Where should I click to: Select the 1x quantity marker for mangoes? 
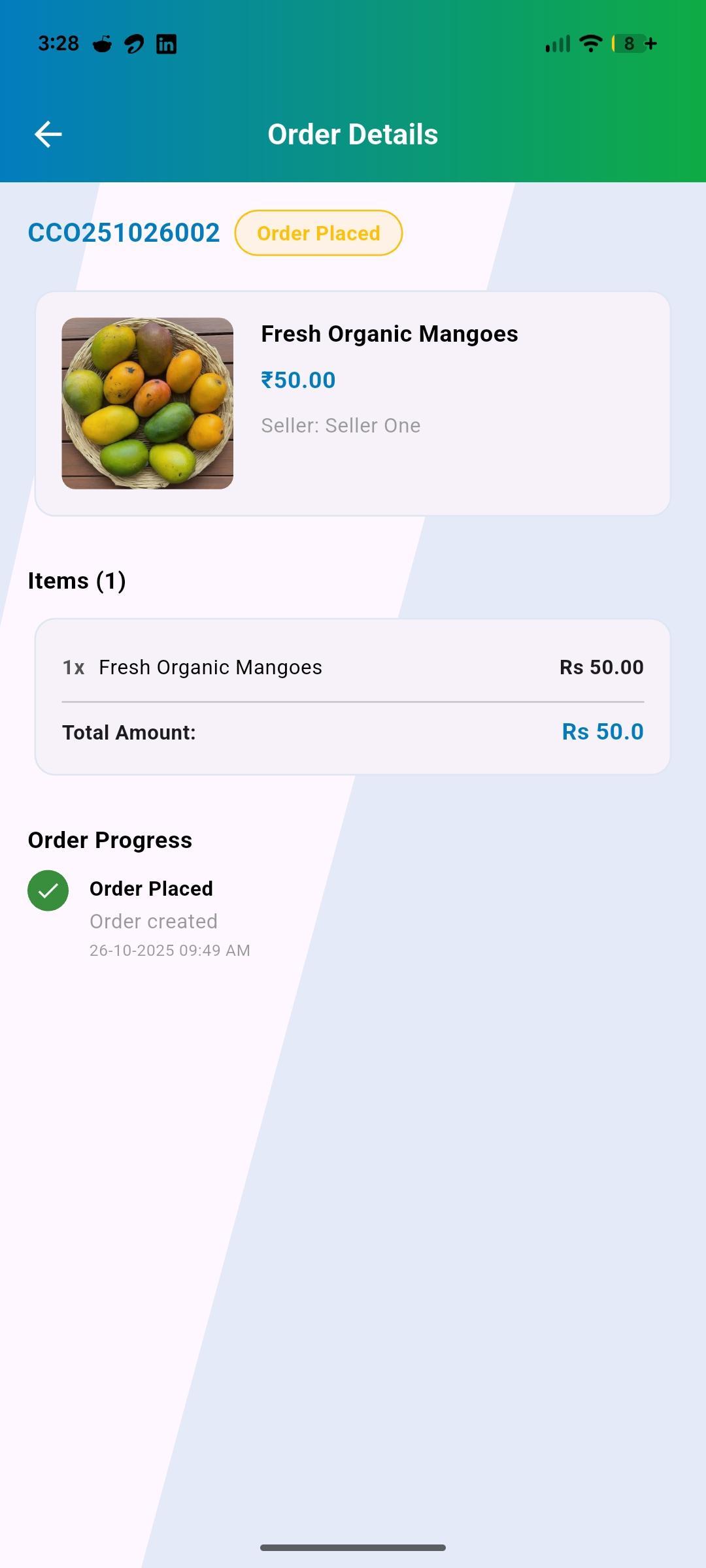(x=73, y=667)
